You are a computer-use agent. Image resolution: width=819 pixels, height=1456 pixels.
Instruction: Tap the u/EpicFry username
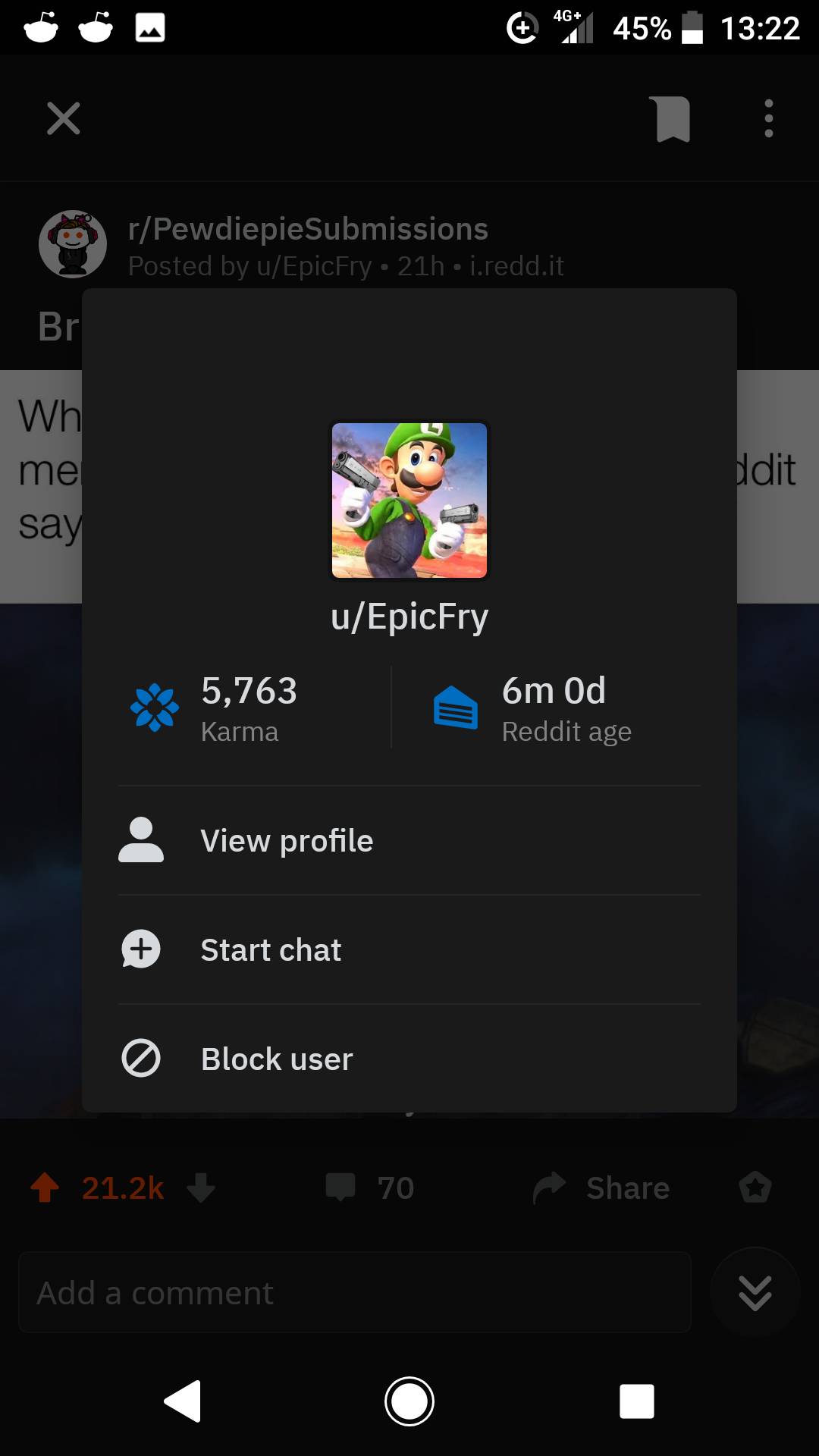tap(409, 616)
